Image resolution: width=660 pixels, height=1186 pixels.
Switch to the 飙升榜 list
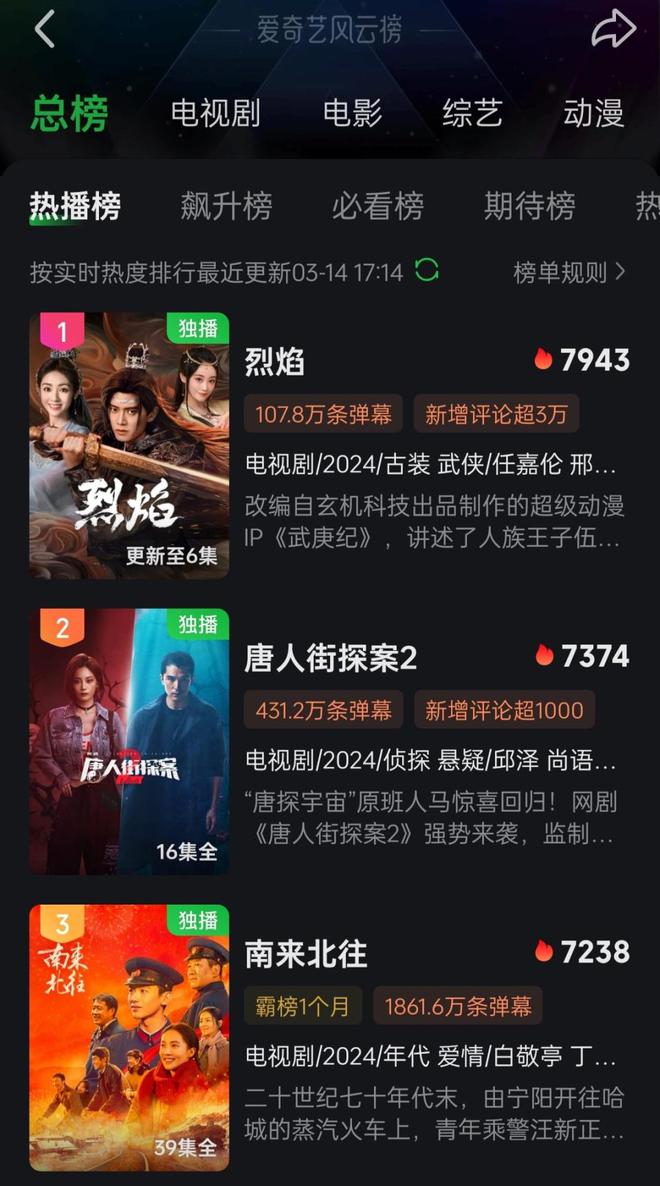226,207
